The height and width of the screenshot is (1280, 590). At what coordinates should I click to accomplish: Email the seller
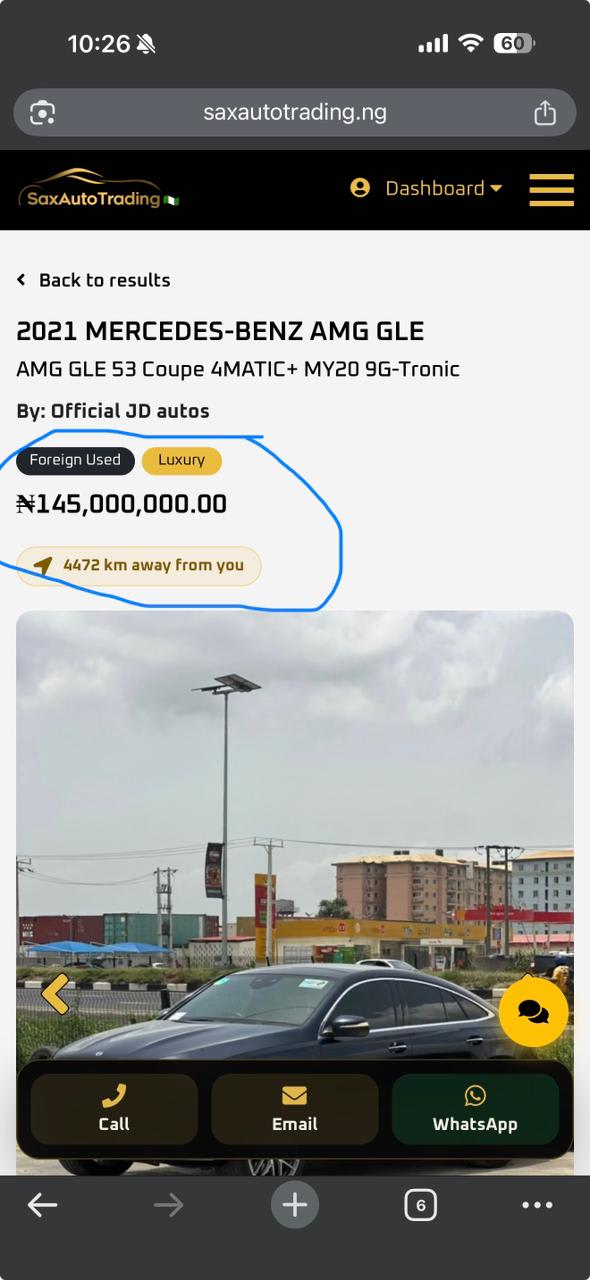click(x=295, y=1109)
